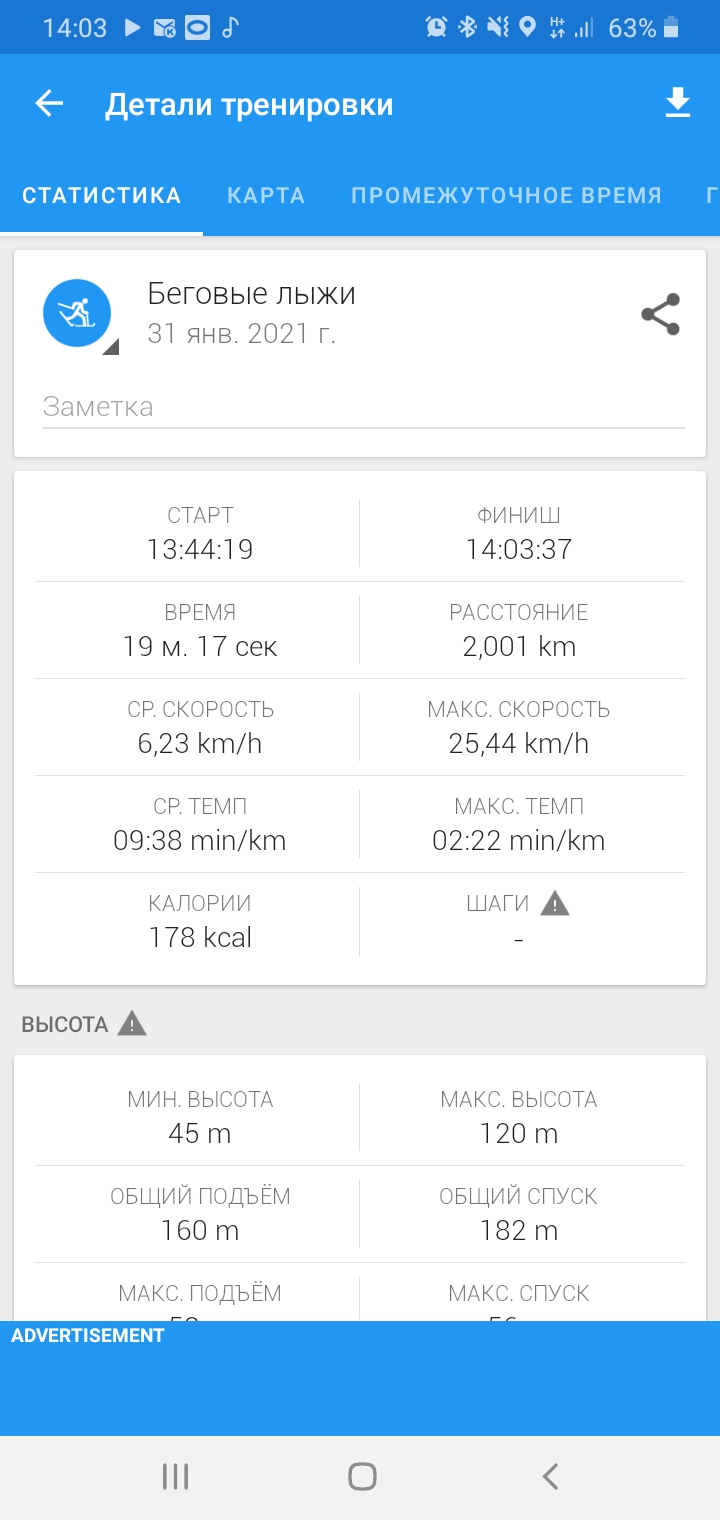Tap the warning icon next to Высота
This screenshot has height=1520, width=720.
pyautogui.click(x=132, y=1024)
